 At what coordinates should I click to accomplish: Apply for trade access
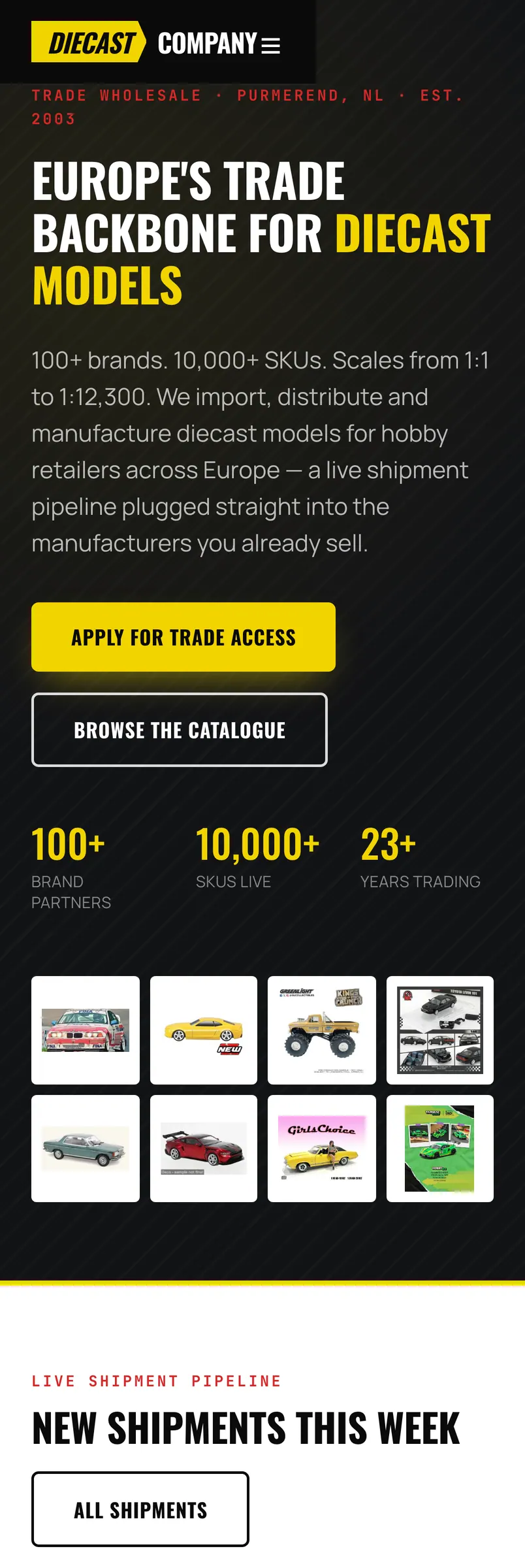click(183, 637)
